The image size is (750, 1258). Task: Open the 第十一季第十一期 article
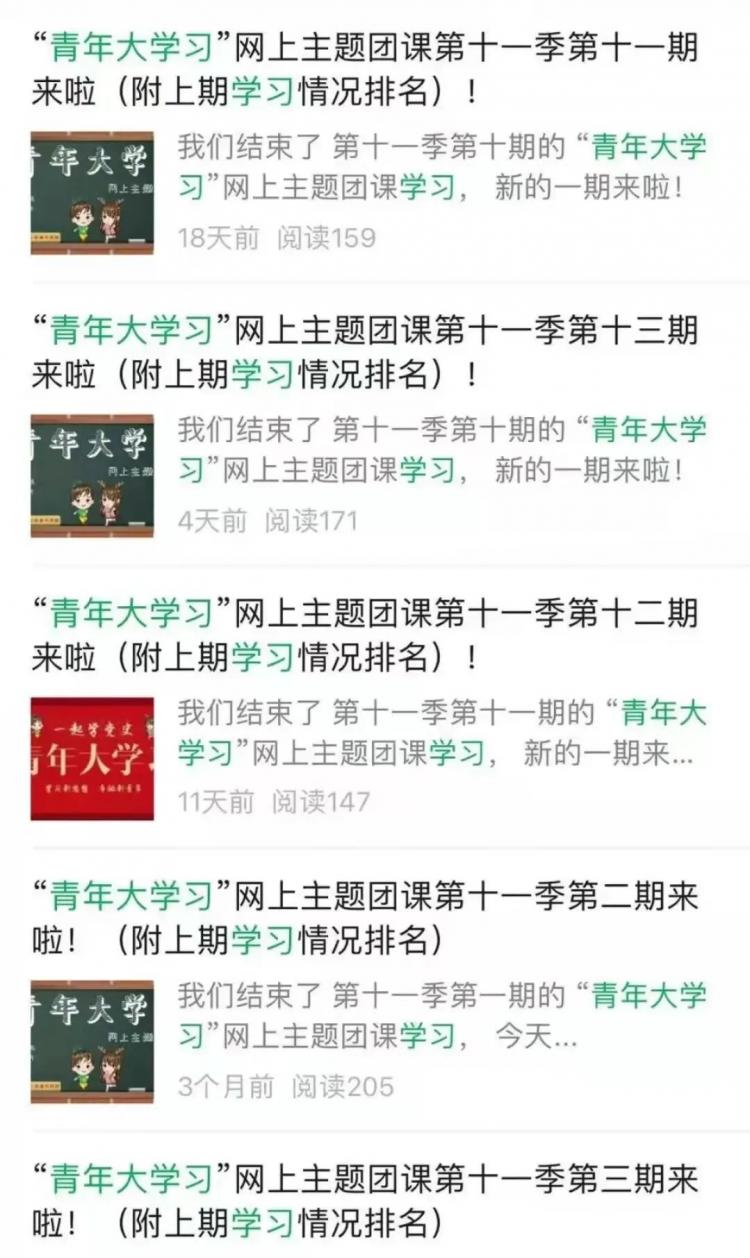pos(365,69)
